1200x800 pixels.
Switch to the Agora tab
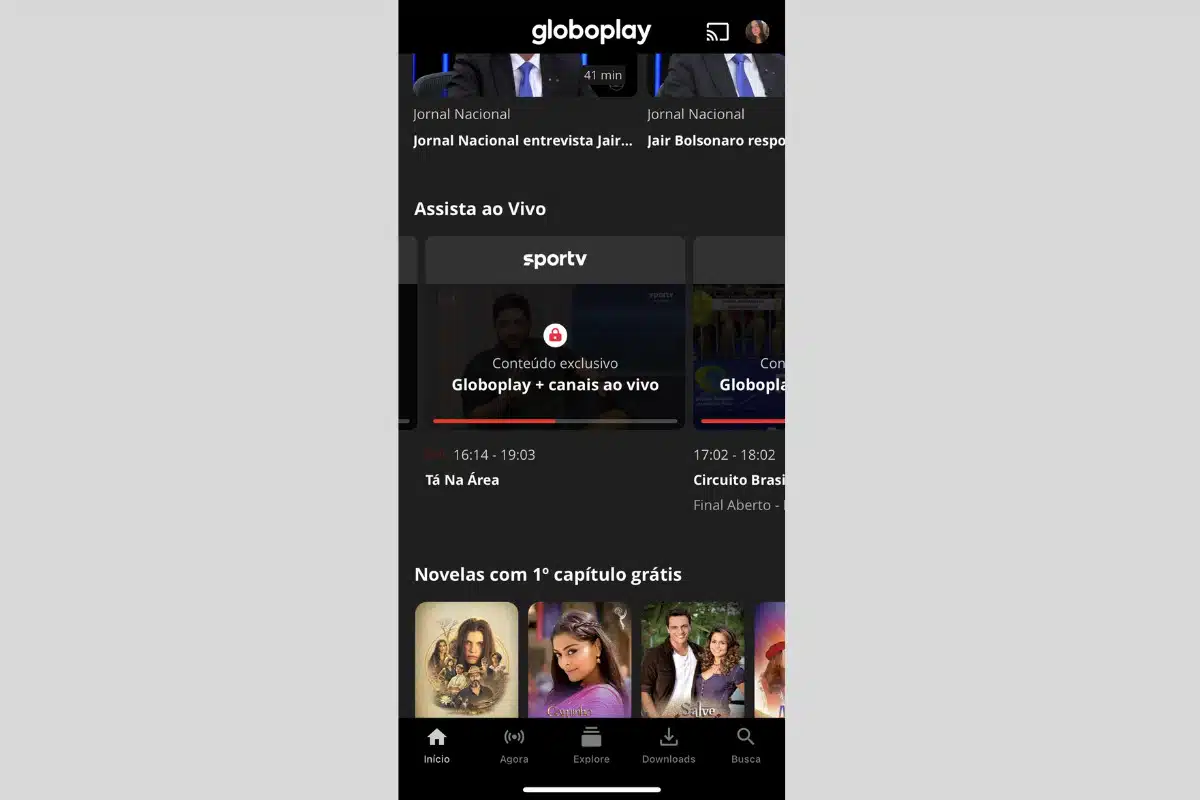click(x=514, y=746)
